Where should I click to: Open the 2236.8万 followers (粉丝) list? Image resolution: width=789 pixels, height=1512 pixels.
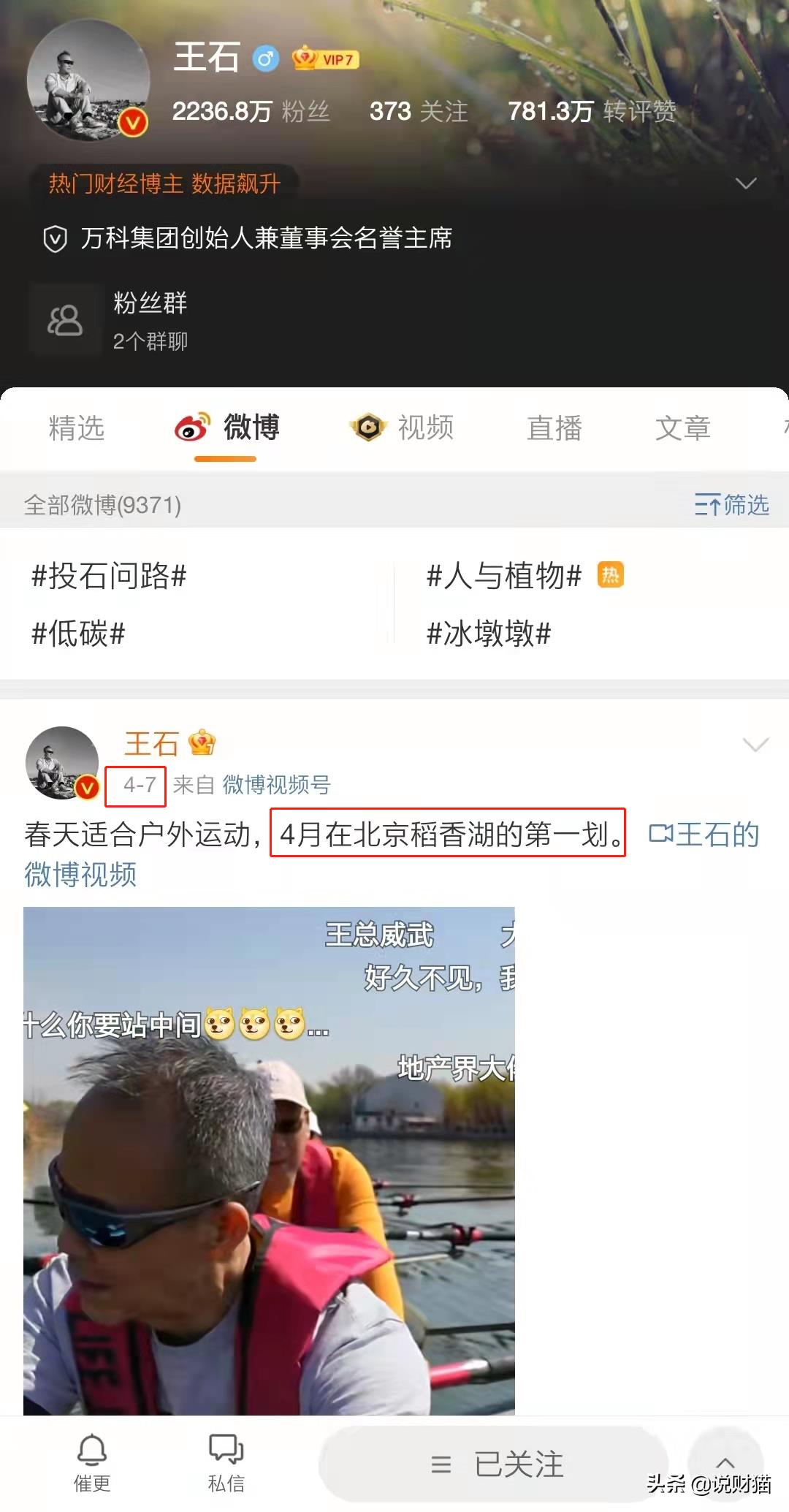click(x=251, y=112)
